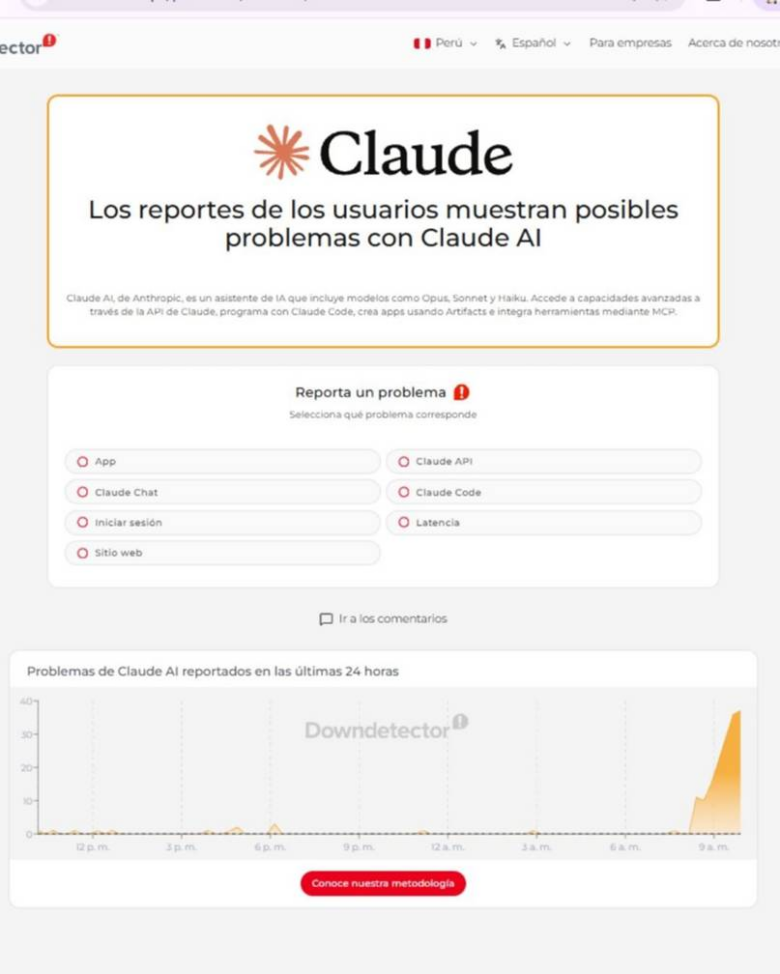Image resolution: width=780 pixels, height=974 pixels.
Task: Open the Perú country dropdown
Action: coord(445,43)
